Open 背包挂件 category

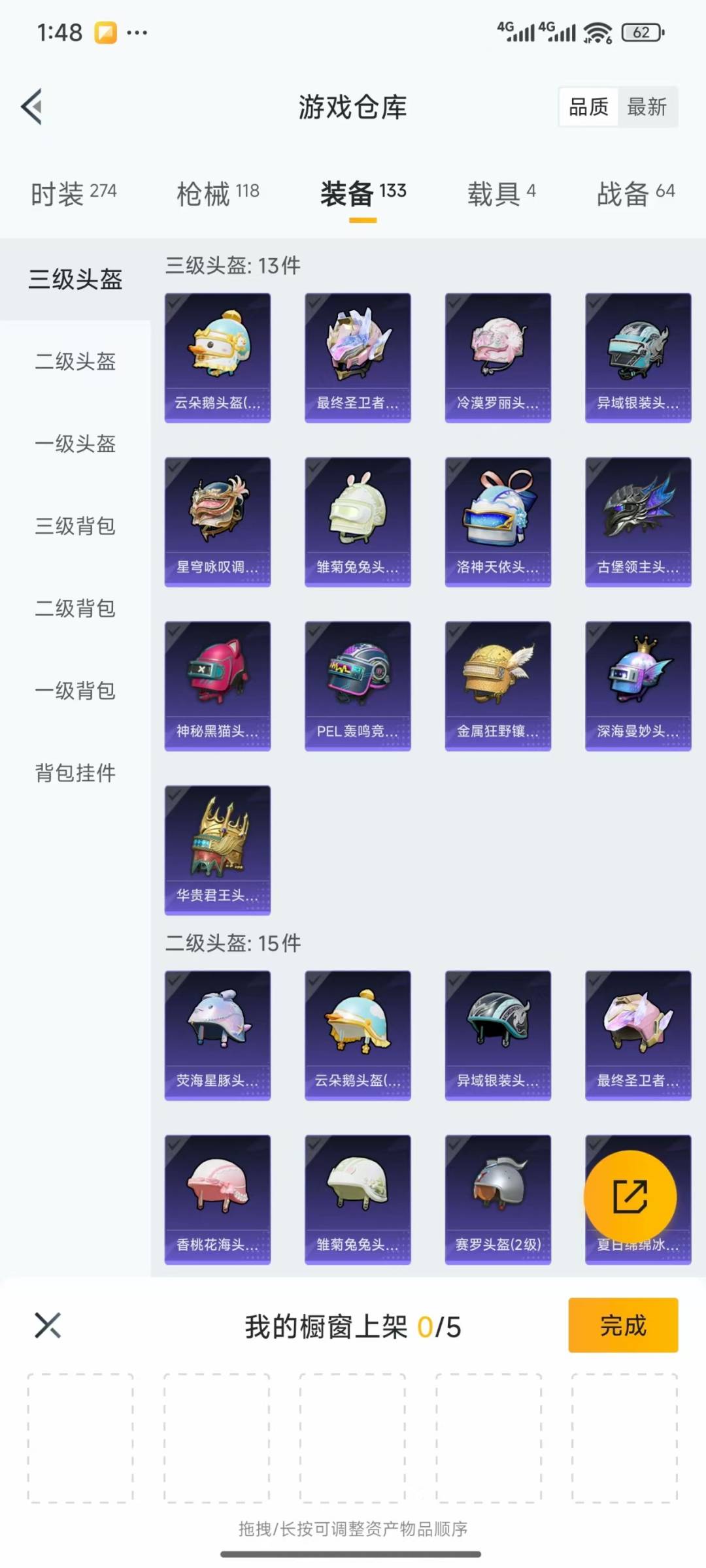point(75,773)
